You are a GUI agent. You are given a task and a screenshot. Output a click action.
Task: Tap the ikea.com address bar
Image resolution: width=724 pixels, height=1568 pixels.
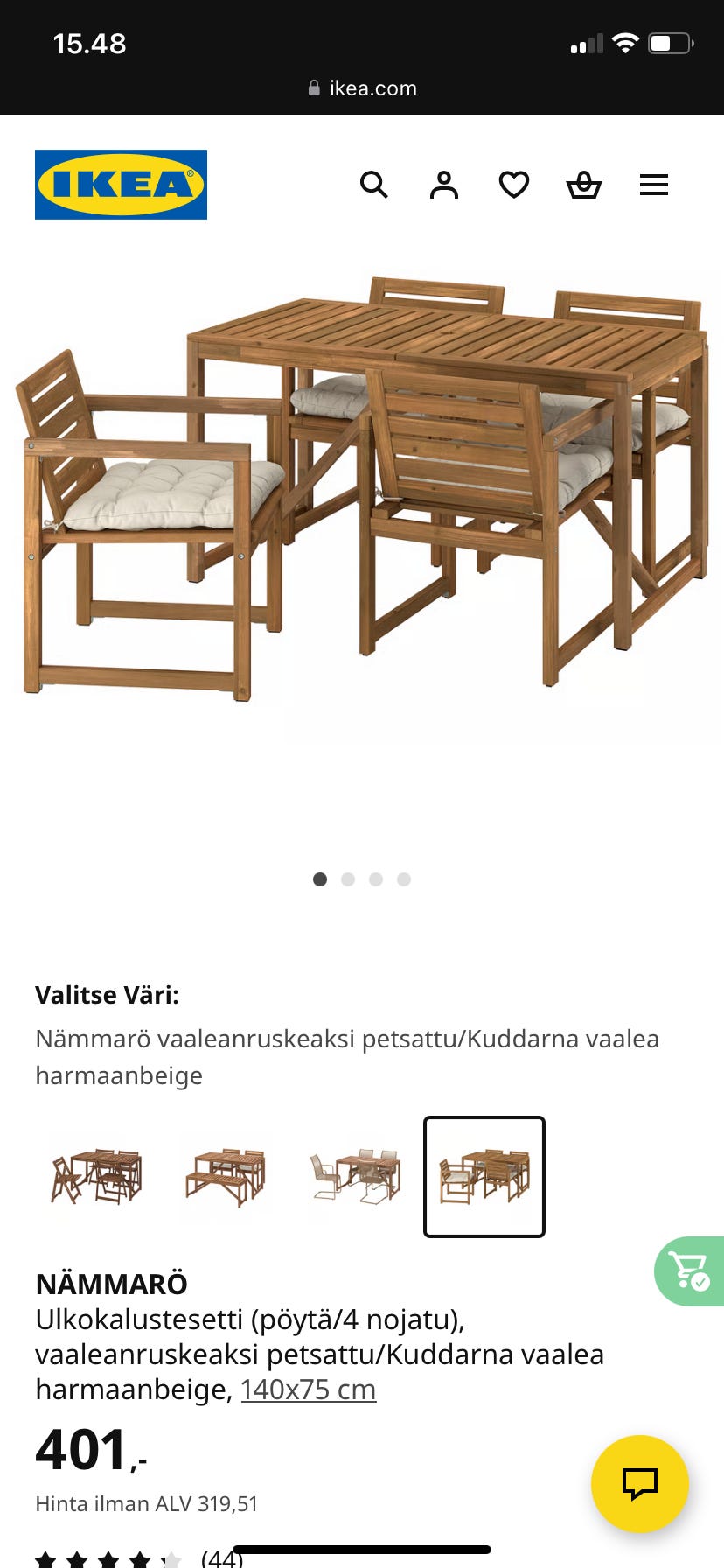pos(362,87)
